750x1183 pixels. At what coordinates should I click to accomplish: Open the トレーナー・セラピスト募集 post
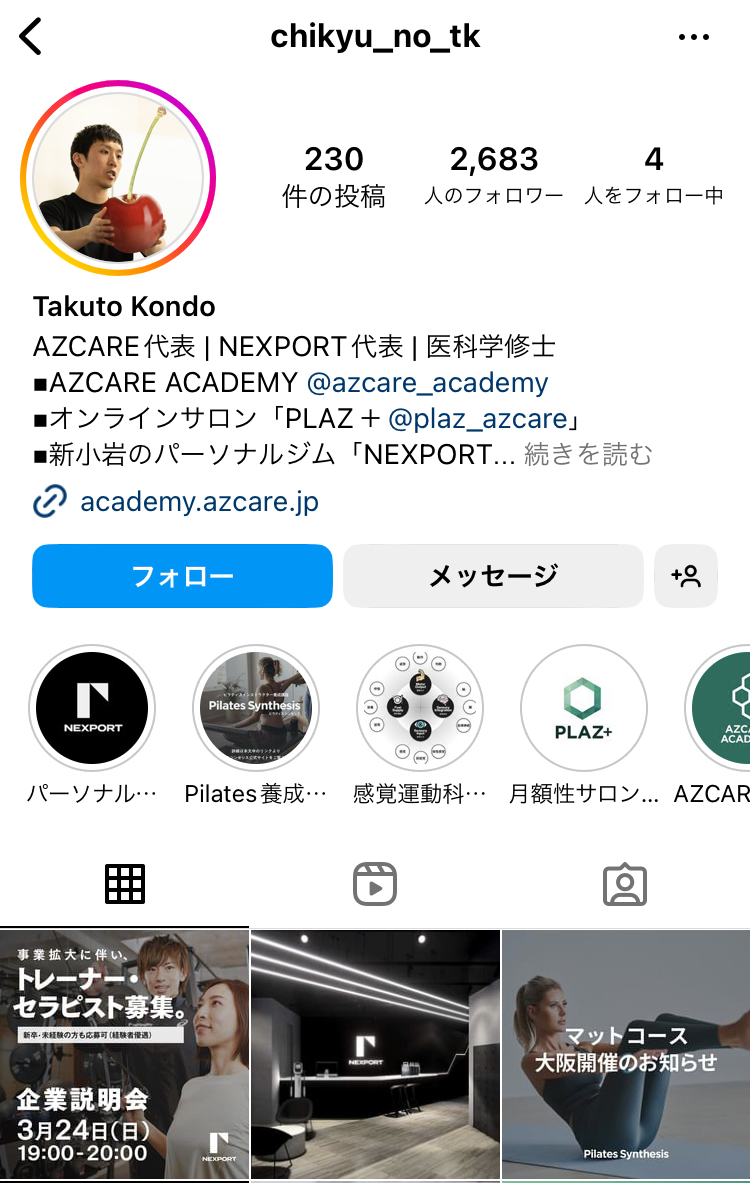click(124, 1055)
